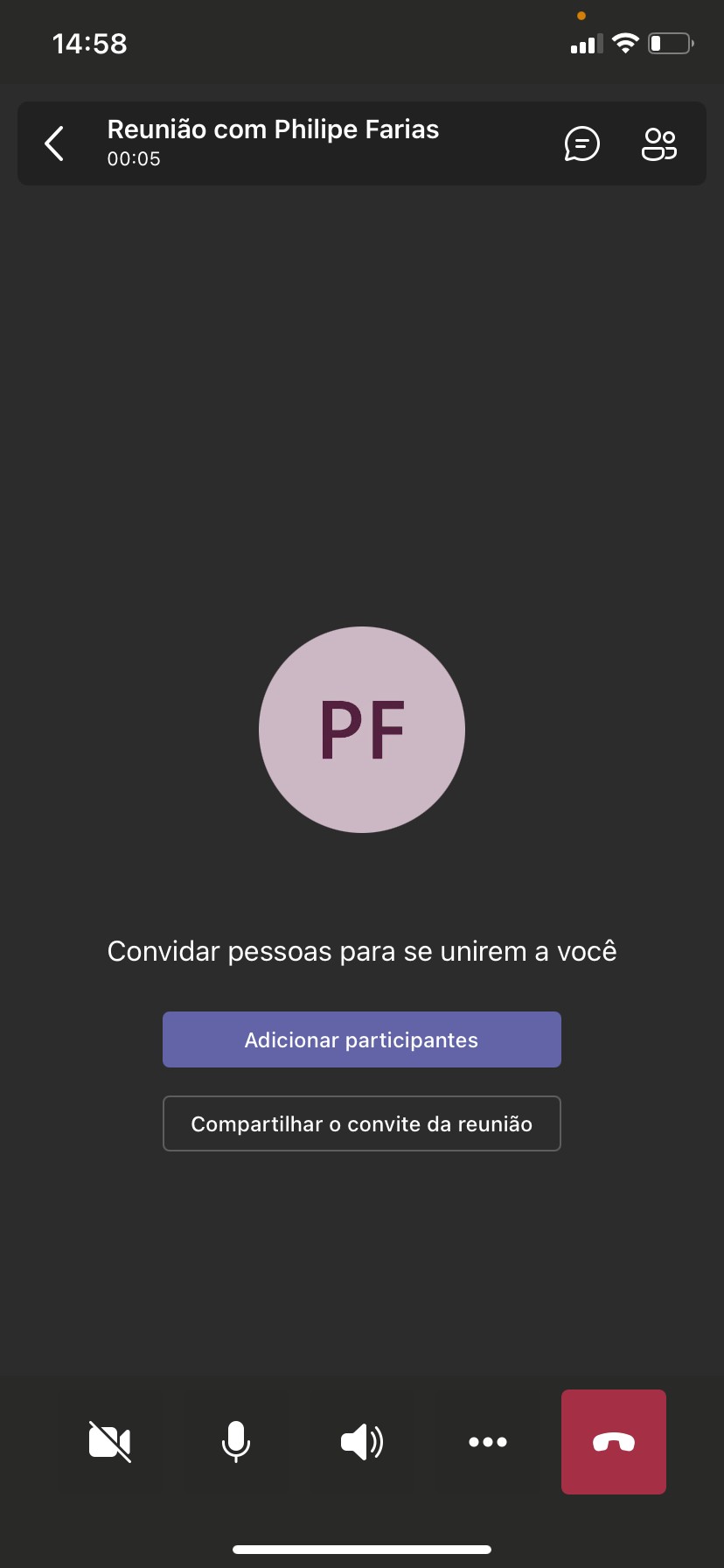The image size is (724, 1568).
Task: Mute the microphone
Action: (235, 1441)
